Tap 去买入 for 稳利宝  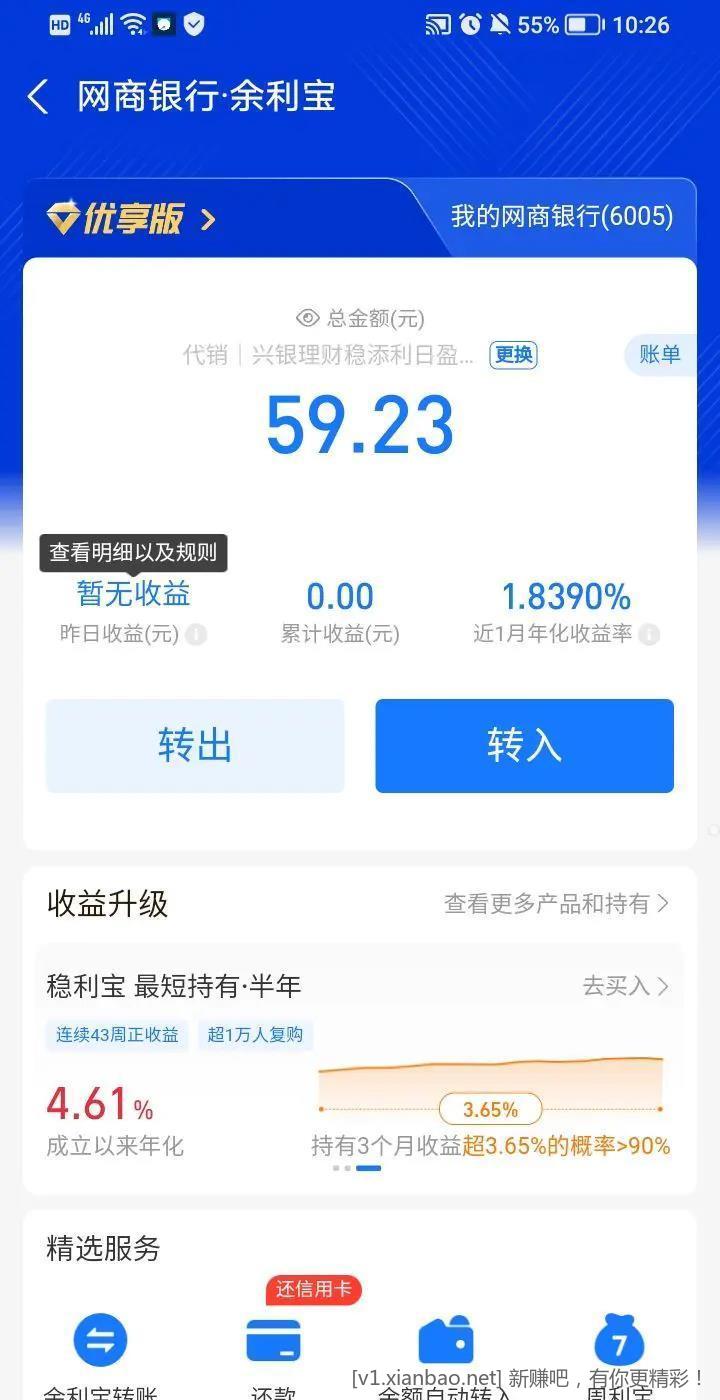[625, 986]
